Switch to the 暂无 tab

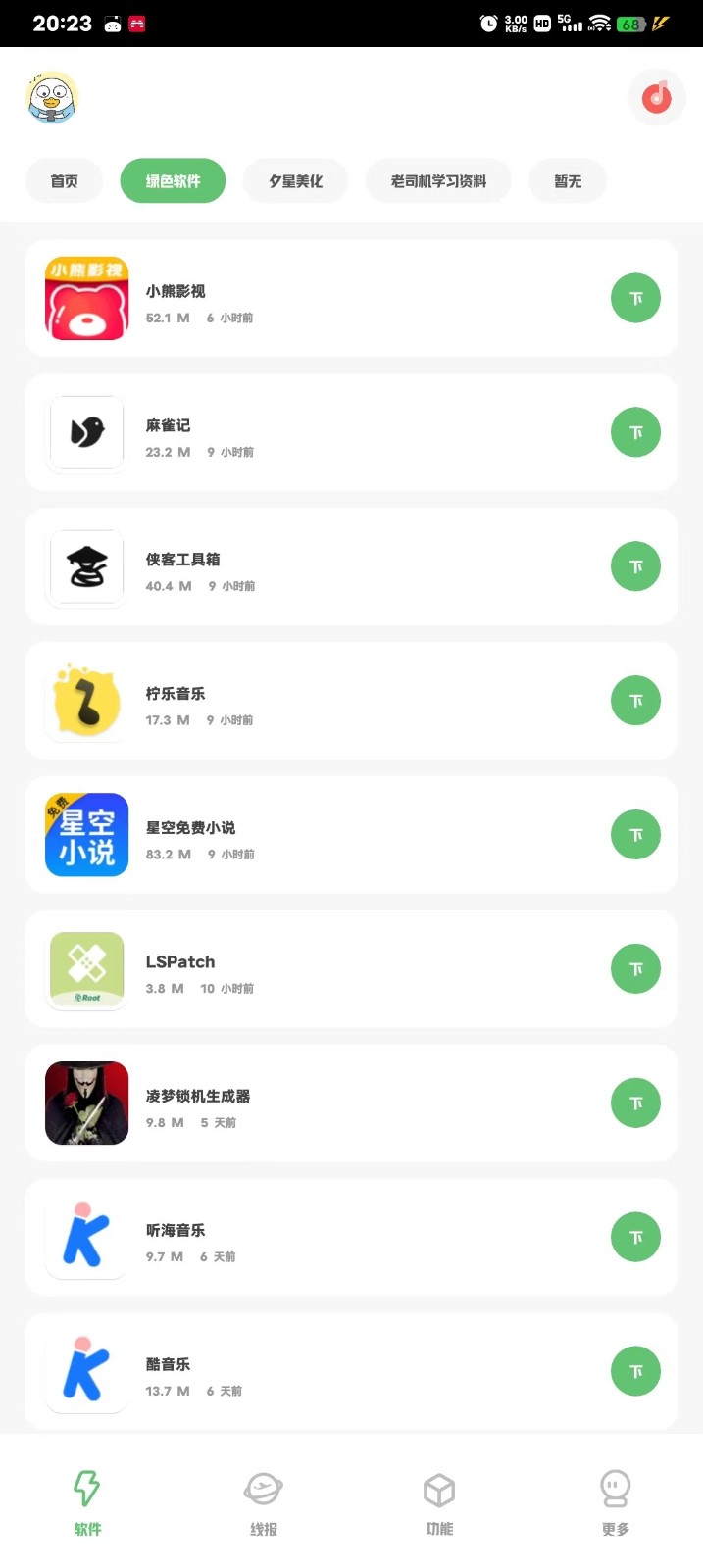[x=568, y=181]
